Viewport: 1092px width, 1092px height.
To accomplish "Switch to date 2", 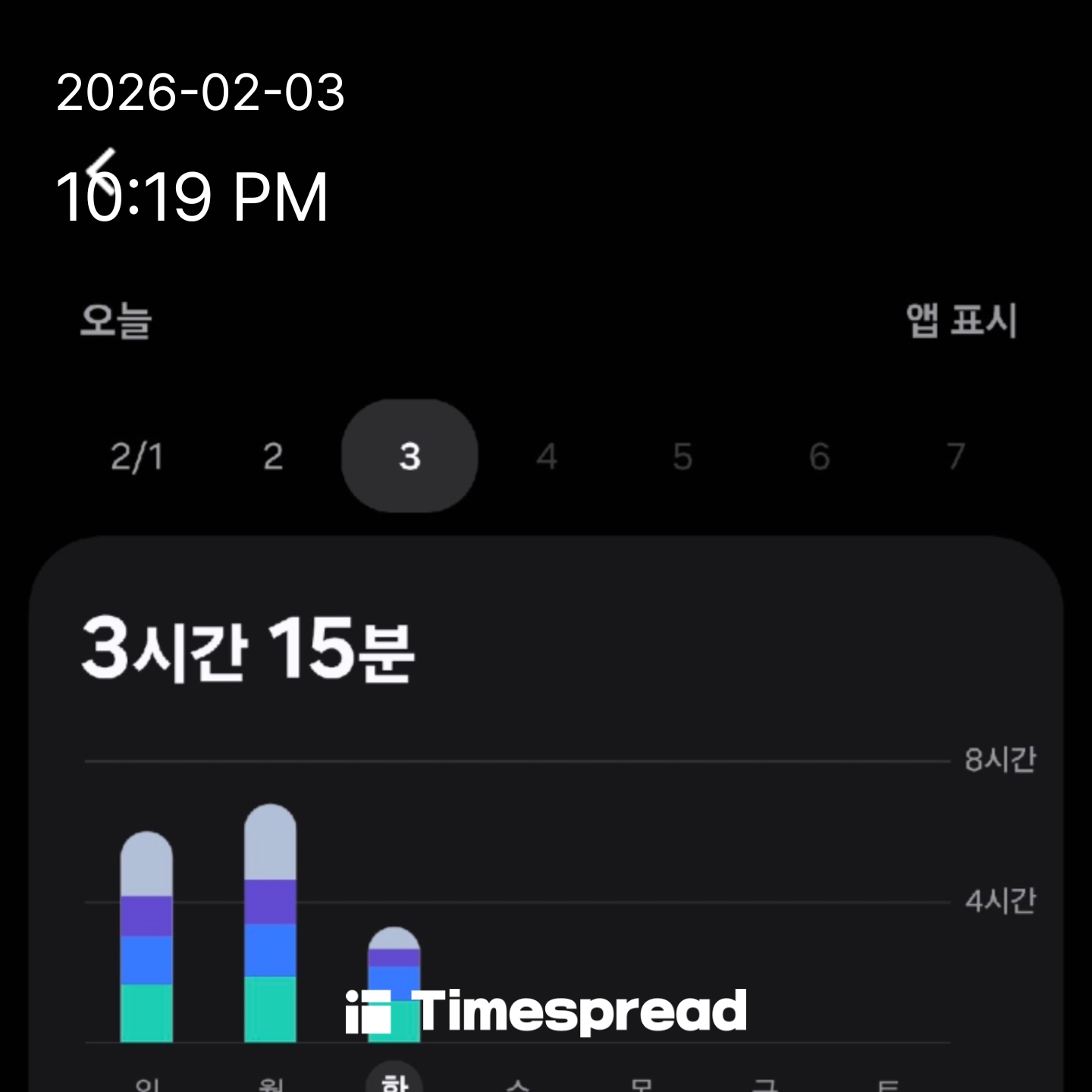I will point(273,457).
